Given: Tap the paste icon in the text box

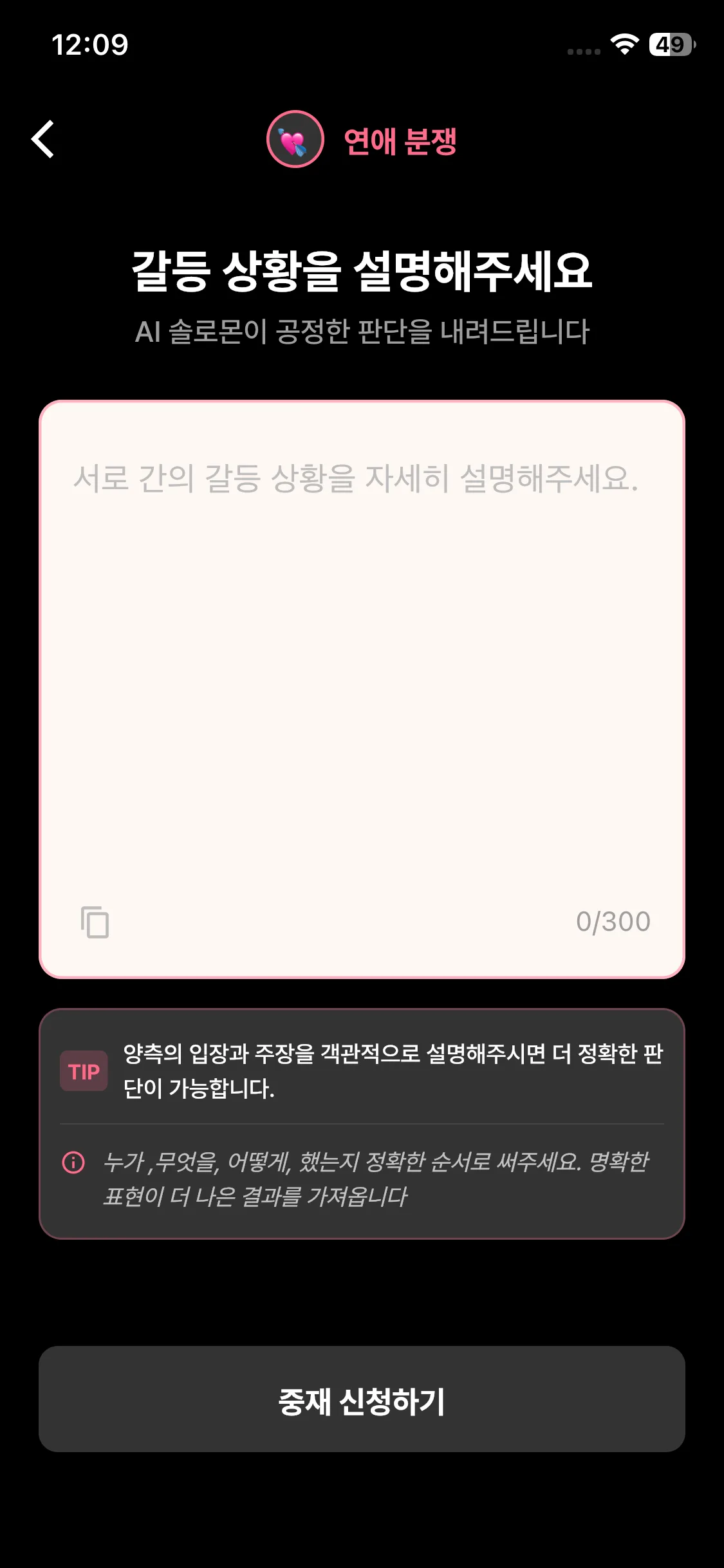Looking at the screenshot, I should [x=95, y=922].
